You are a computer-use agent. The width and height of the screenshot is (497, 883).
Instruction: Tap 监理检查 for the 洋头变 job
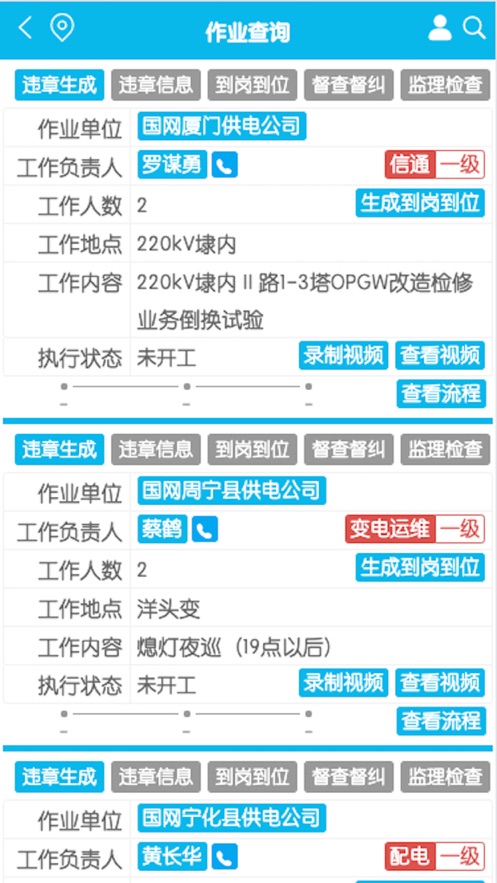[x=445, y=449]
